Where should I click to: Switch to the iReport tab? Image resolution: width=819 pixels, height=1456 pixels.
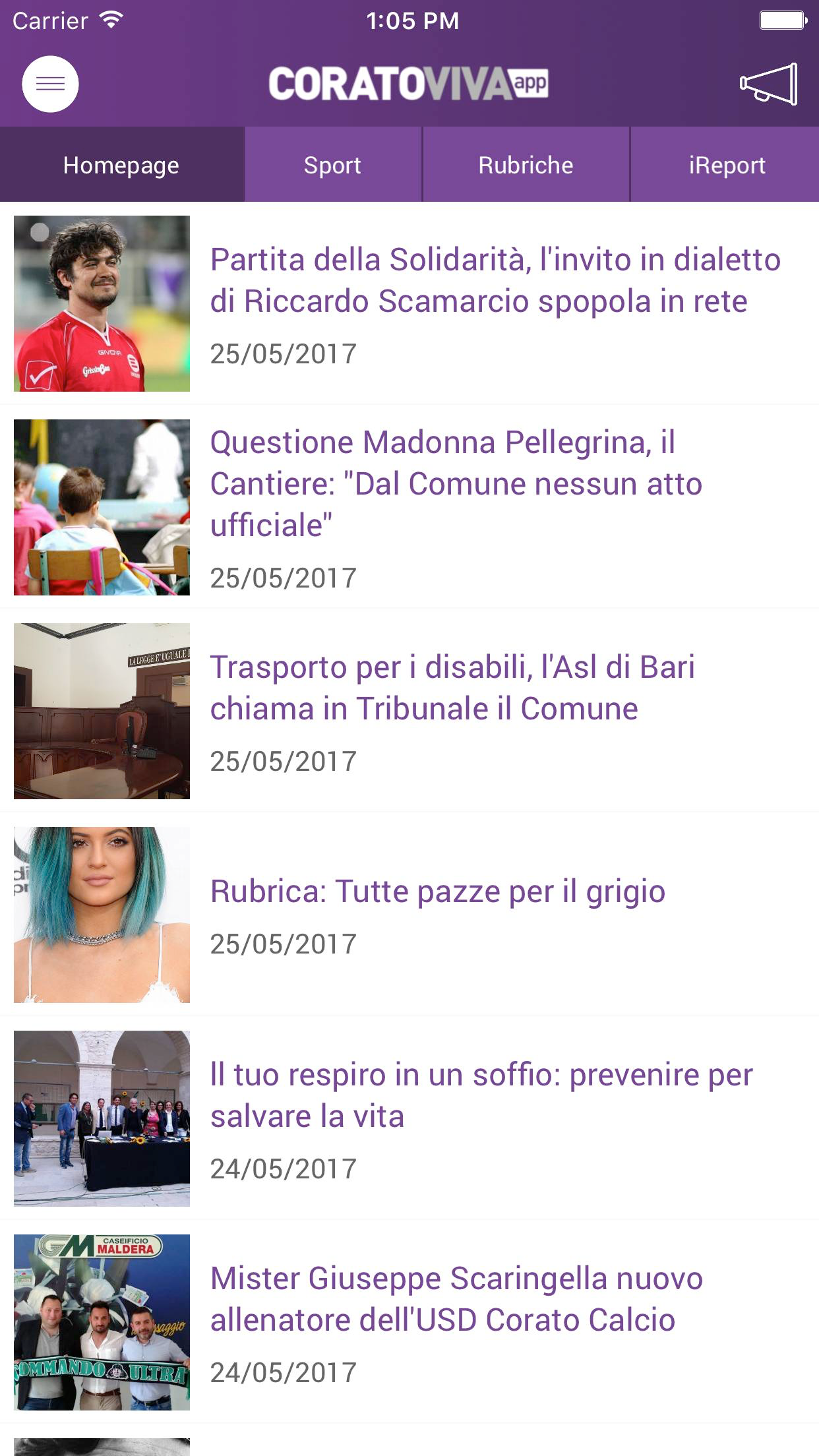coord(726,165)
